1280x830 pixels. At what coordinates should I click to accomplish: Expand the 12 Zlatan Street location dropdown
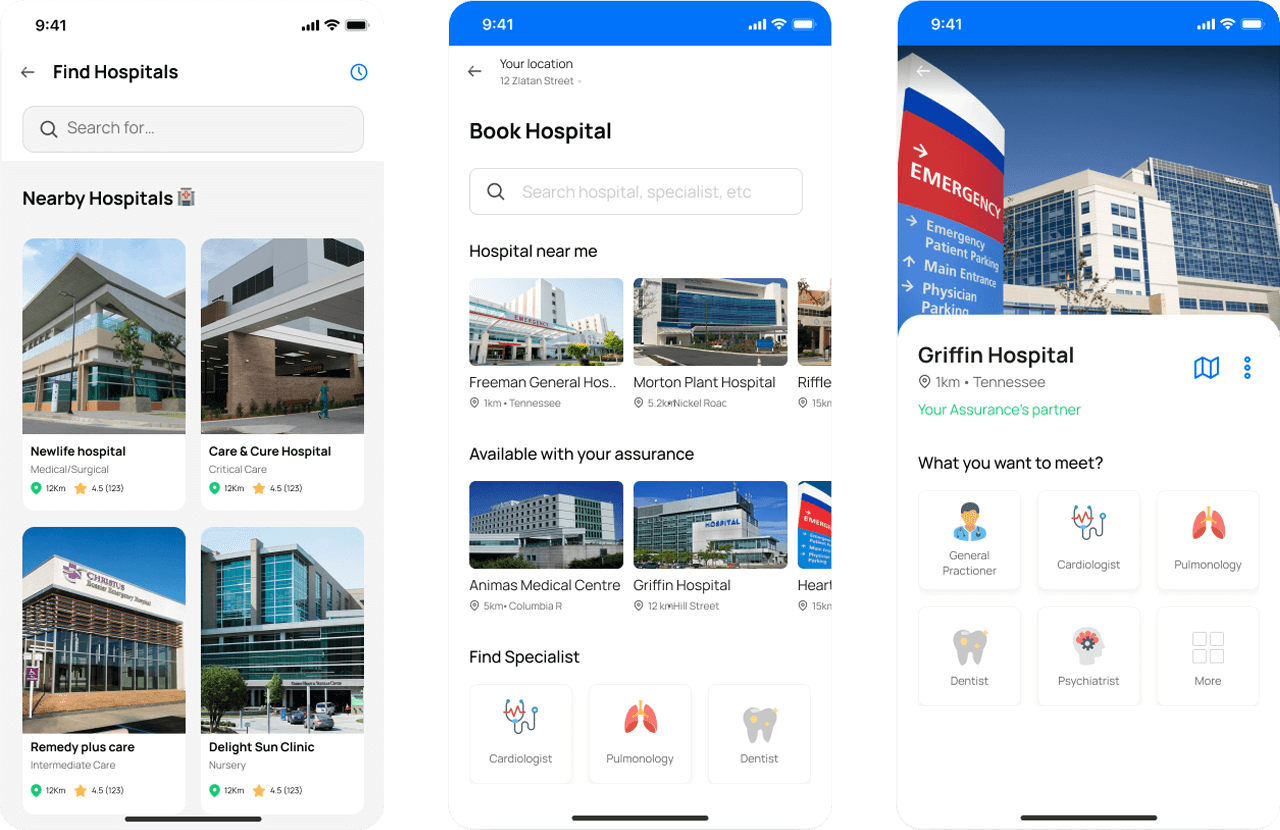coord(579,81)
